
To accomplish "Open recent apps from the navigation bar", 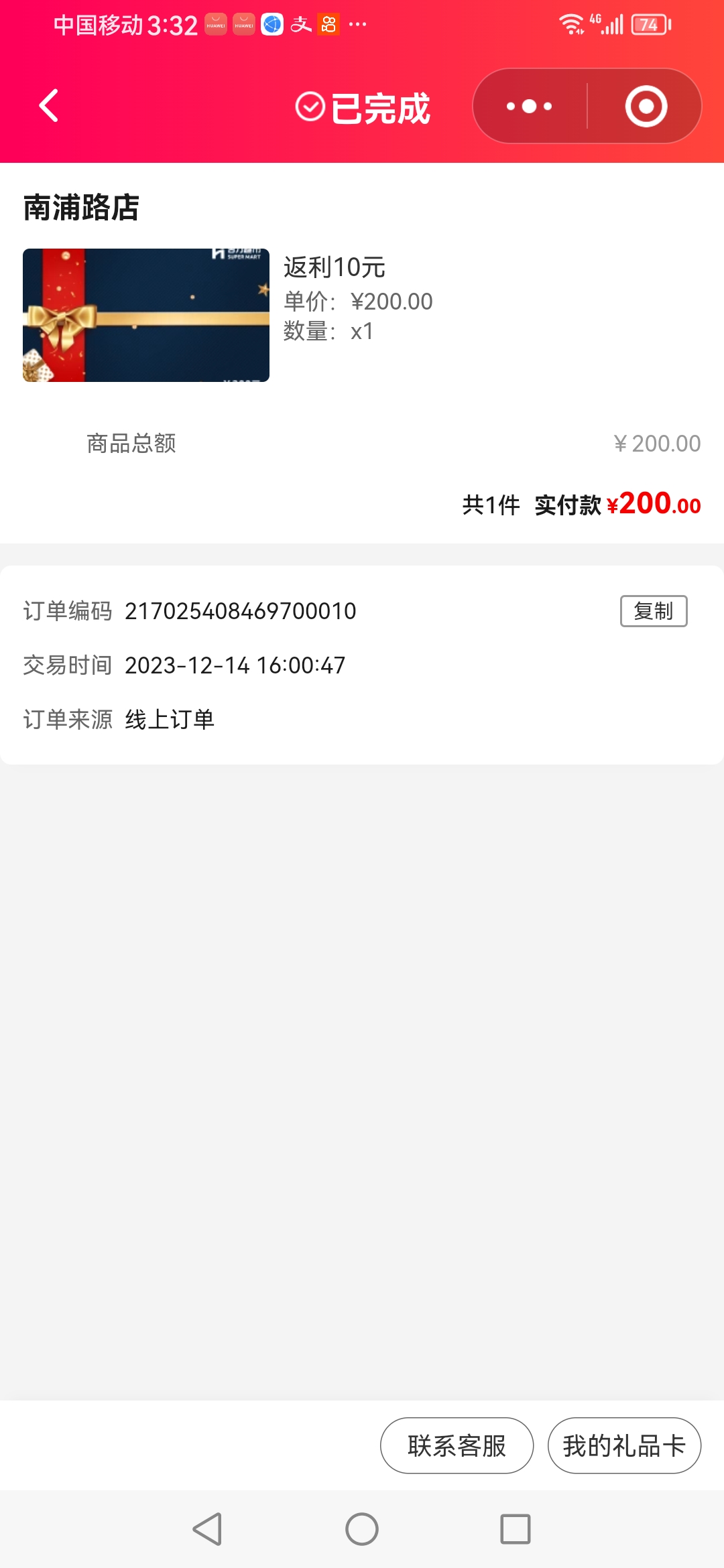I will click(x=515, y=1529).
